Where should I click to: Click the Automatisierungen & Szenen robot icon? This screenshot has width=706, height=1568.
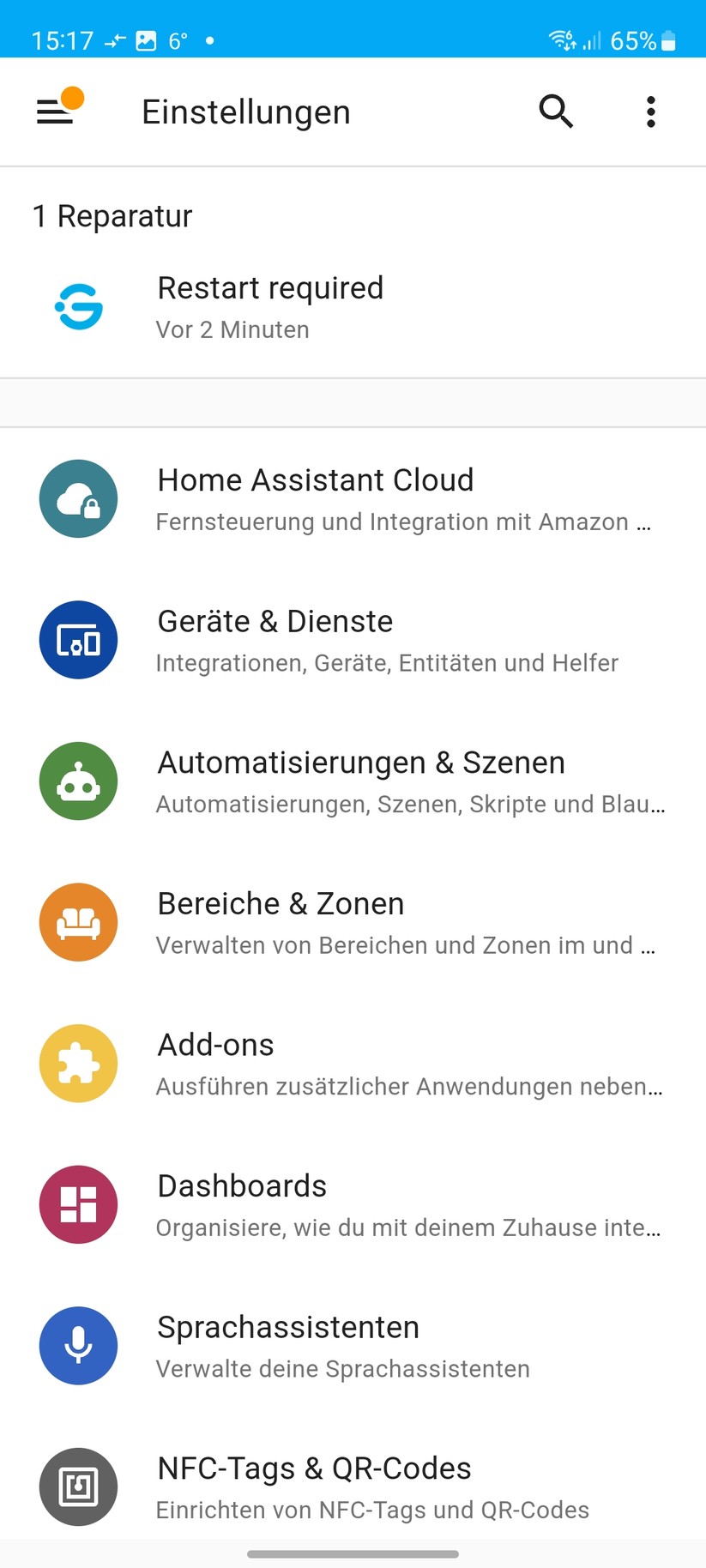(x=78, y=781)
